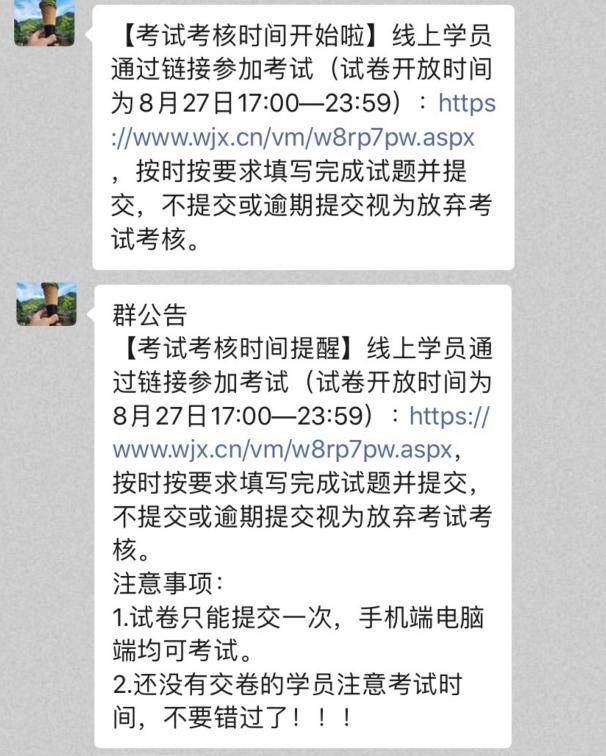This screenshot has height=756, width=606.
Task: View sender avatar beside 考试考核时间开始啦 message
Action: point(45,22)
